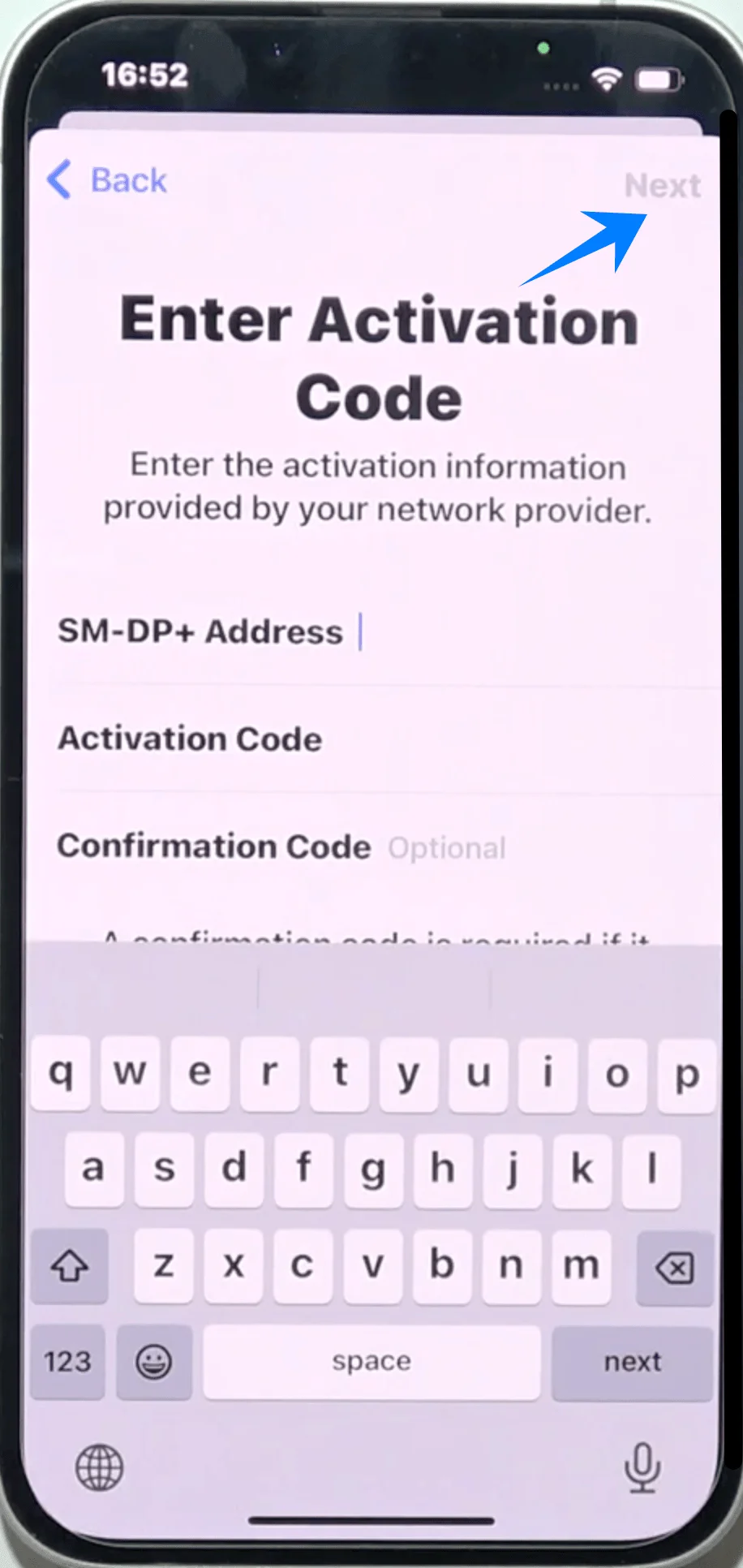The image size is (743, 1568).
Task: Toggle the shift key
Action: coord(70,1267)
